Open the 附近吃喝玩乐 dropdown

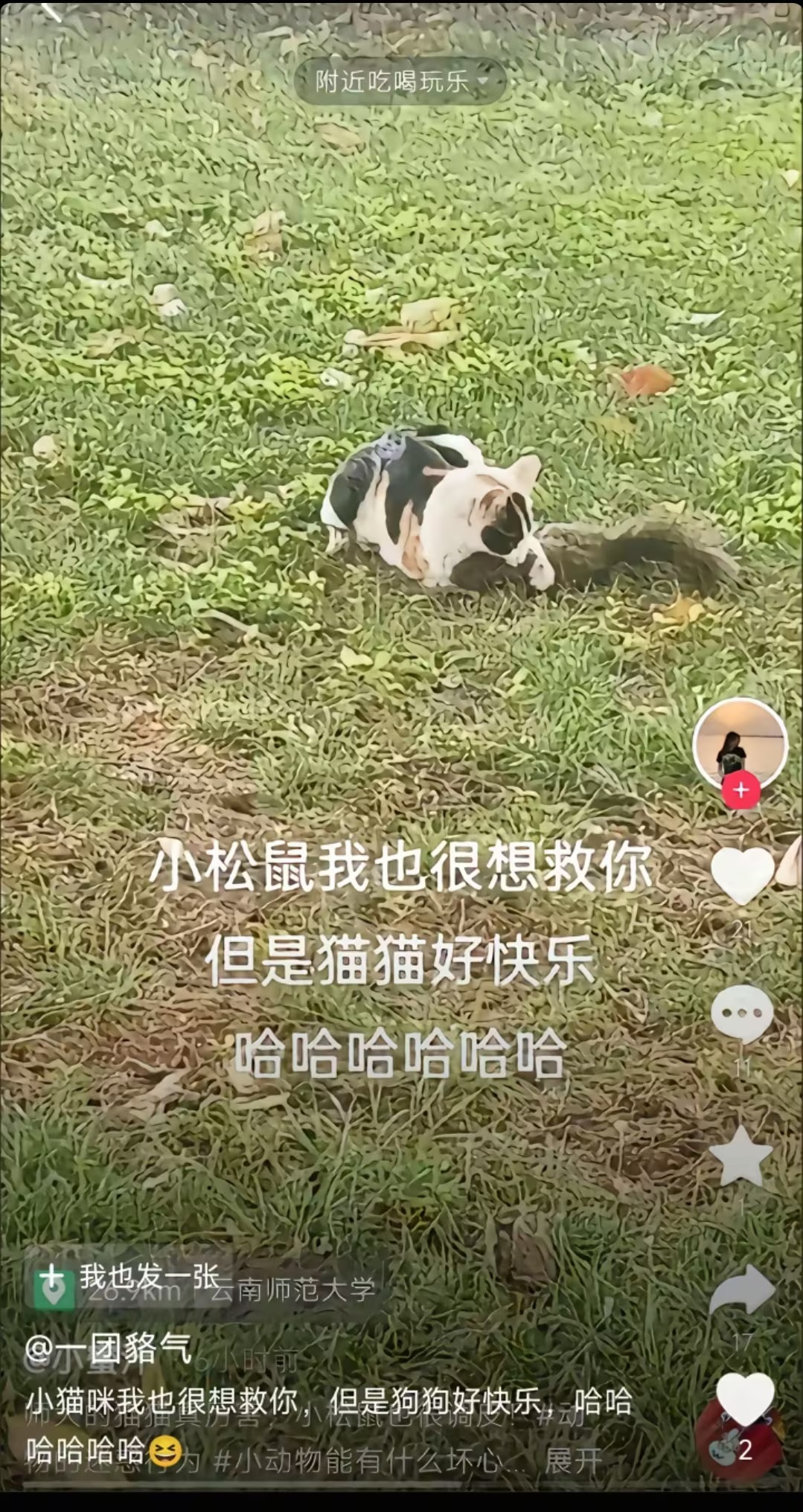coord(400,81)
